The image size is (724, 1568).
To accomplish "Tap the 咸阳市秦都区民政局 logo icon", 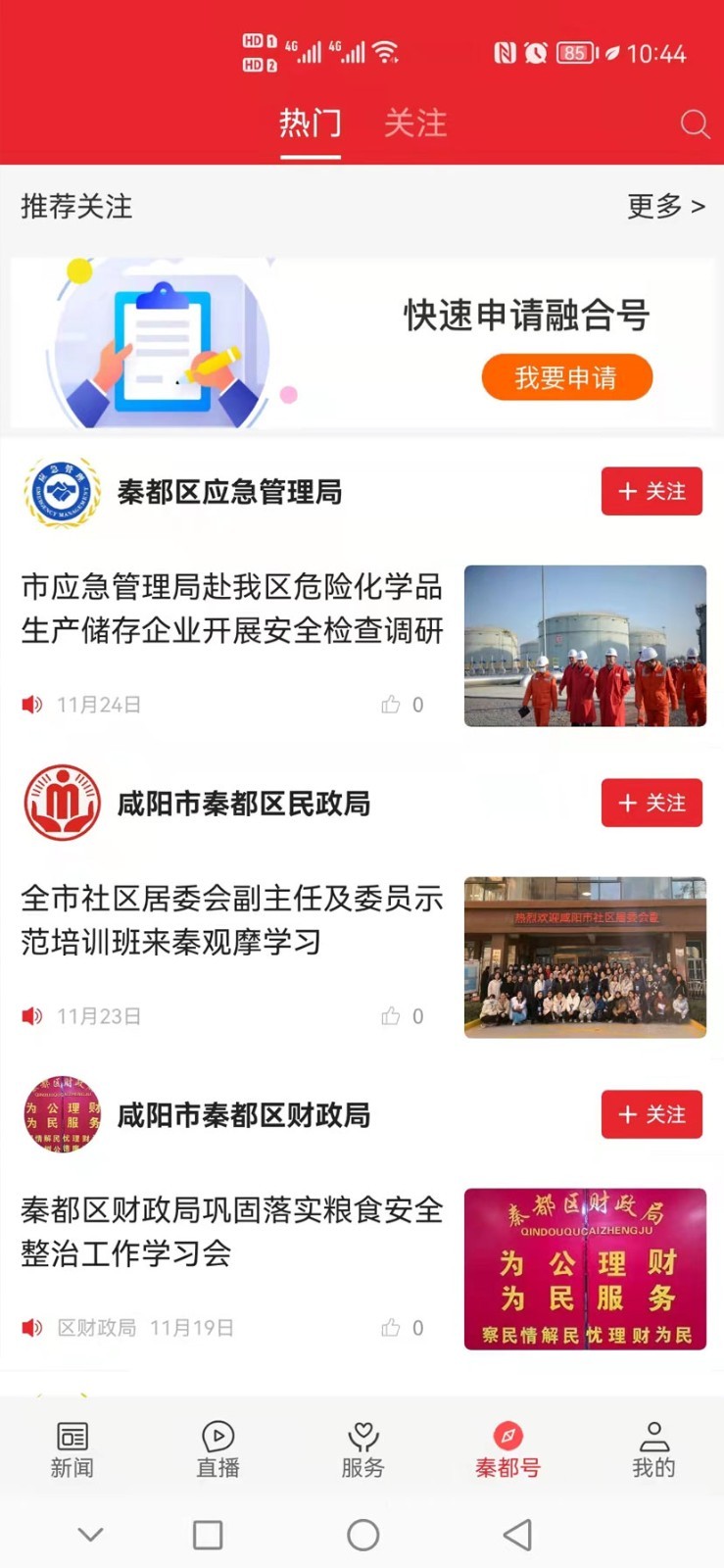I will (x=62, y=804).
